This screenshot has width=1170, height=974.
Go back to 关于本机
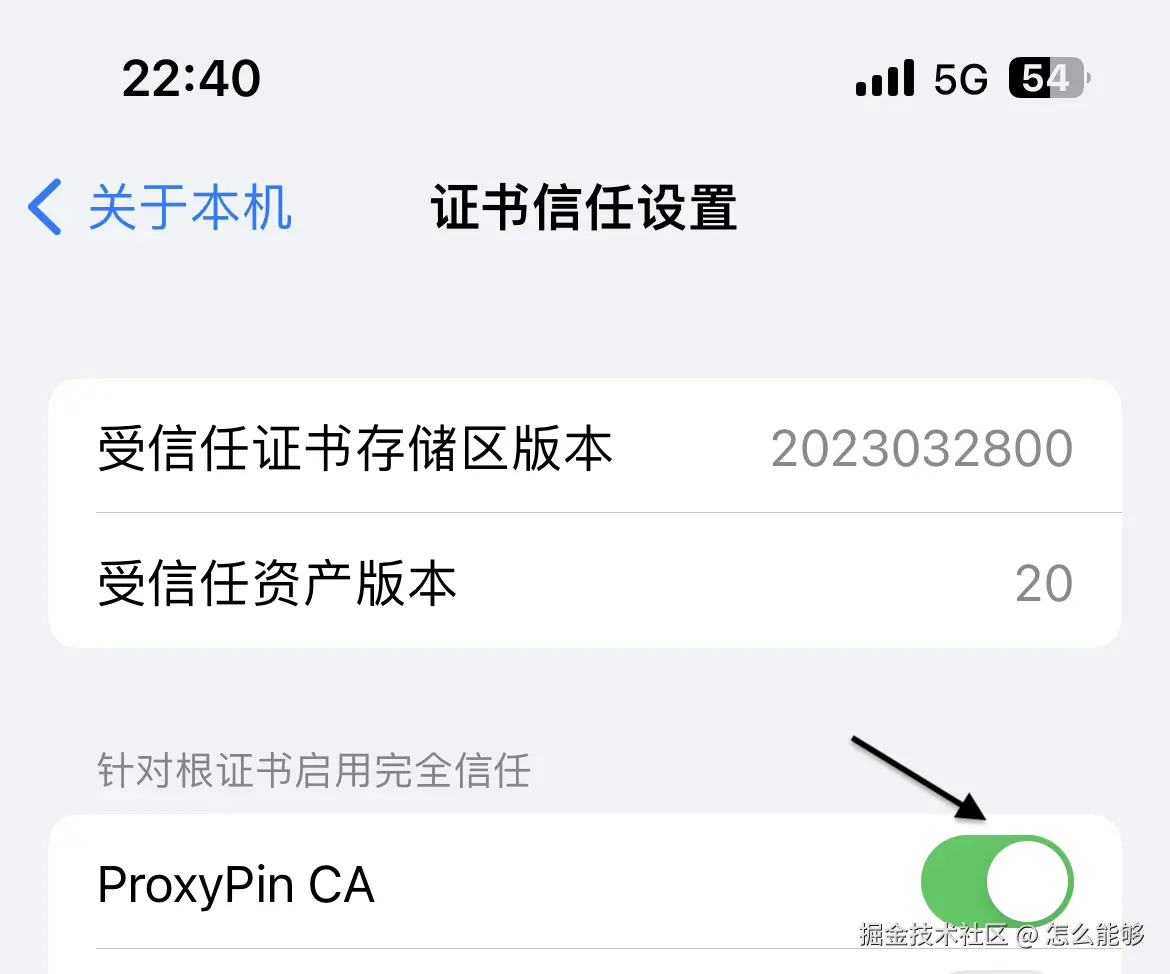(x=160, y=208)
